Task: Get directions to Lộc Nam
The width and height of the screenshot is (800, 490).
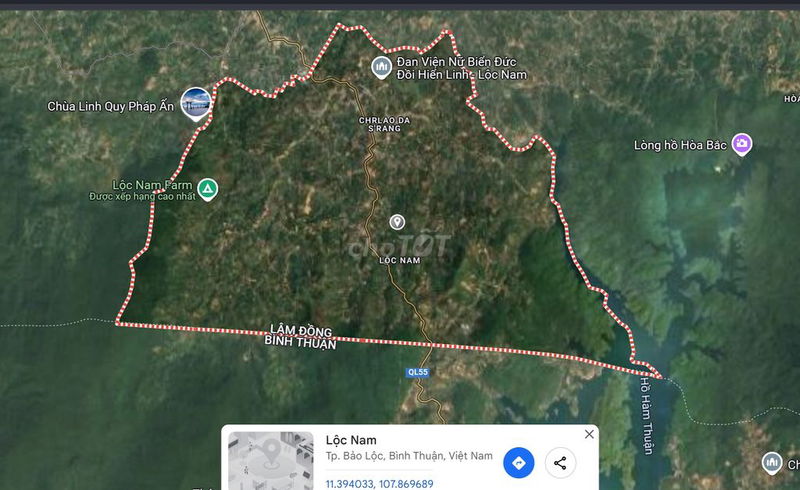Action: 518,463
